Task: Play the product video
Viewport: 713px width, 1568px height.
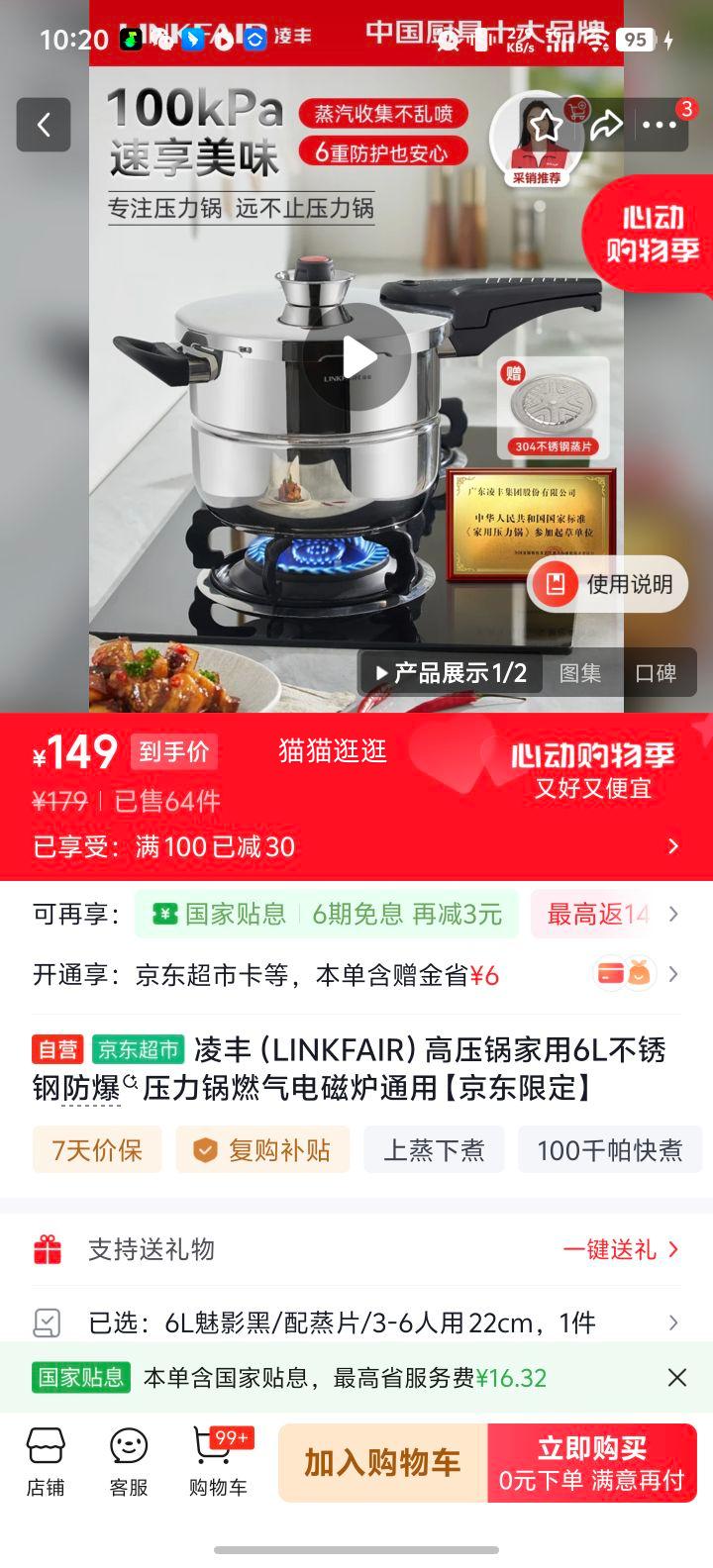Action: pos(356,356)
